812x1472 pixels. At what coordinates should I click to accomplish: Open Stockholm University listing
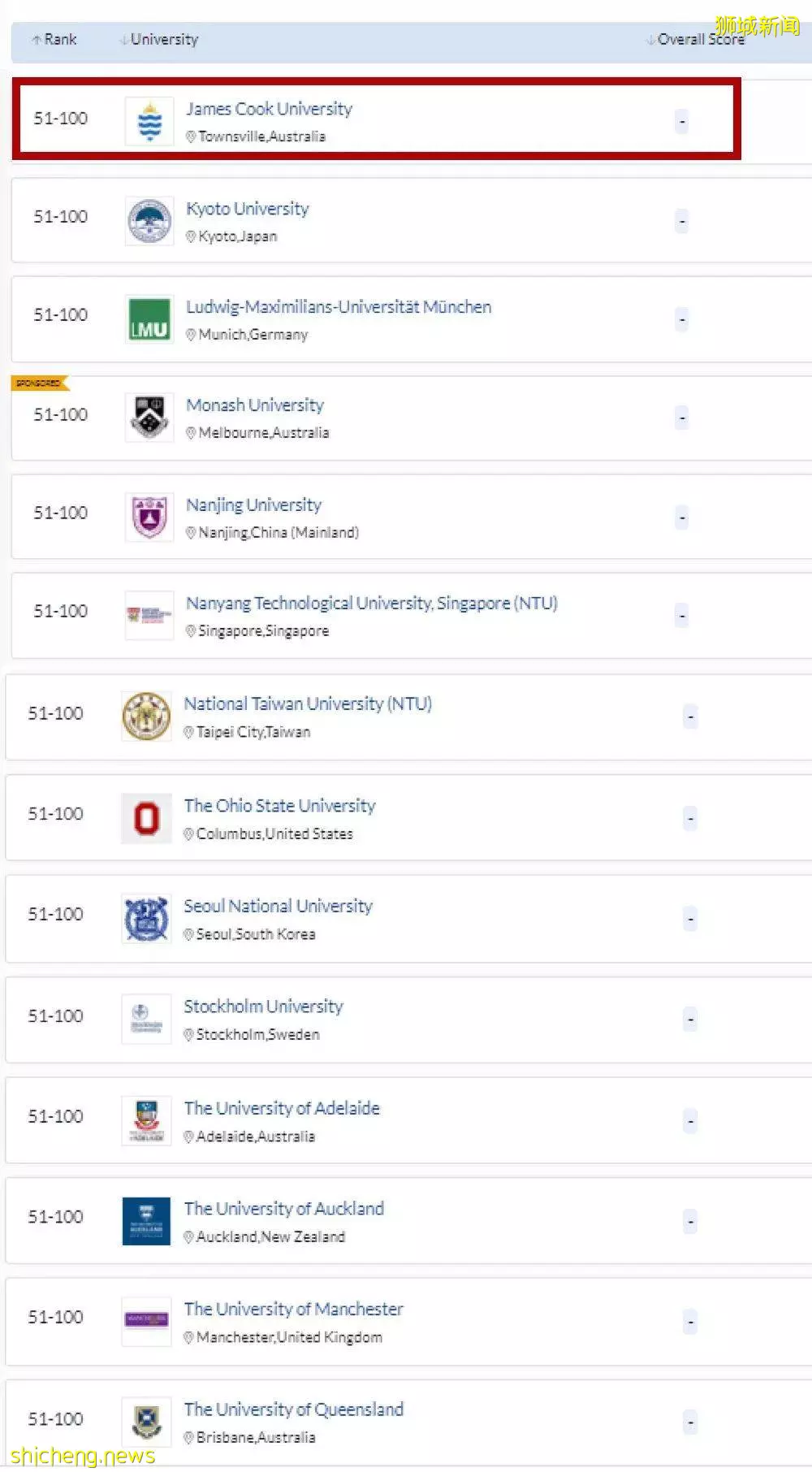click(263, 1007)
